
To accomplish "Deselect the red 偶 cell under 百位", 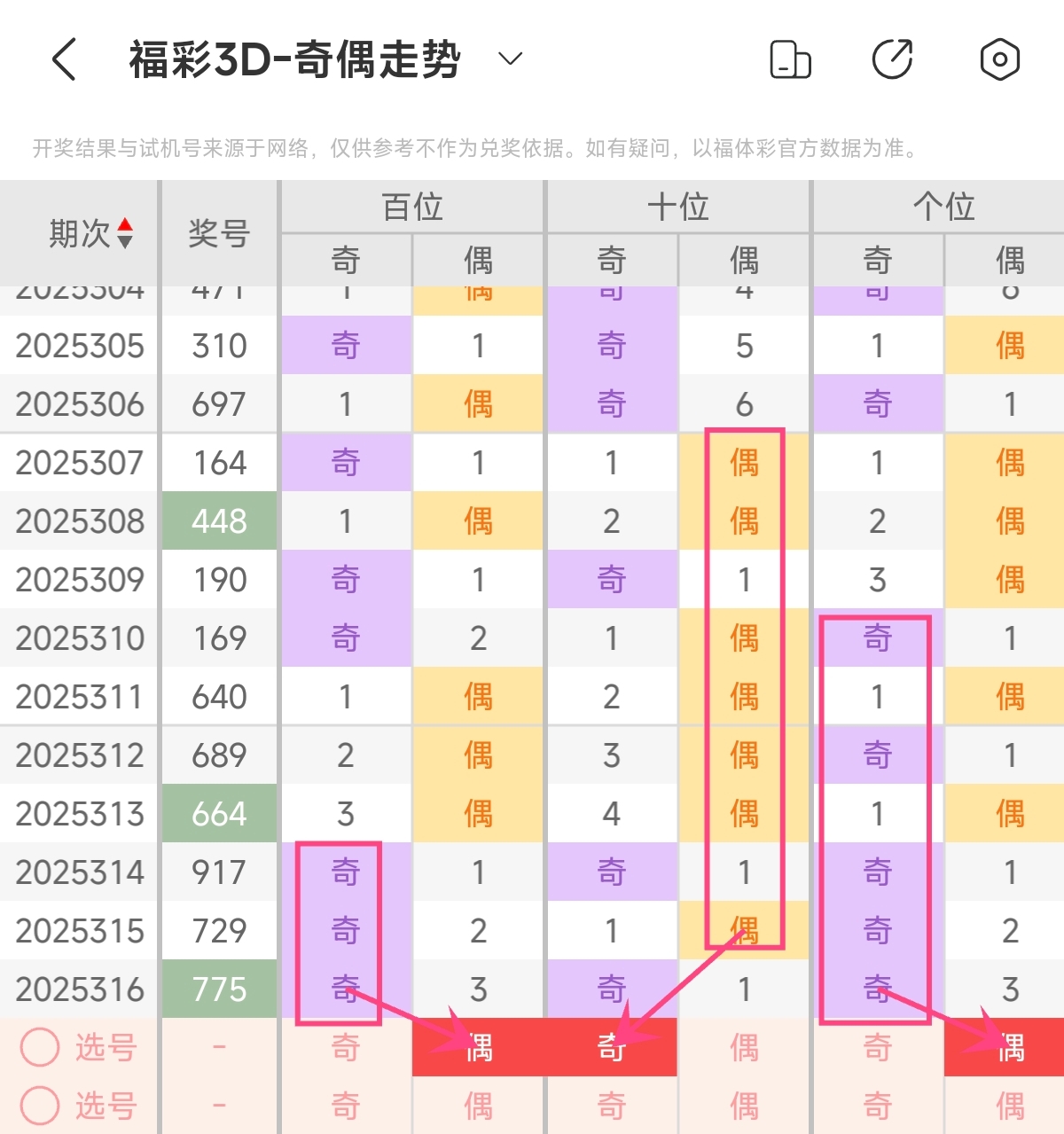I will pos(478,1048).
